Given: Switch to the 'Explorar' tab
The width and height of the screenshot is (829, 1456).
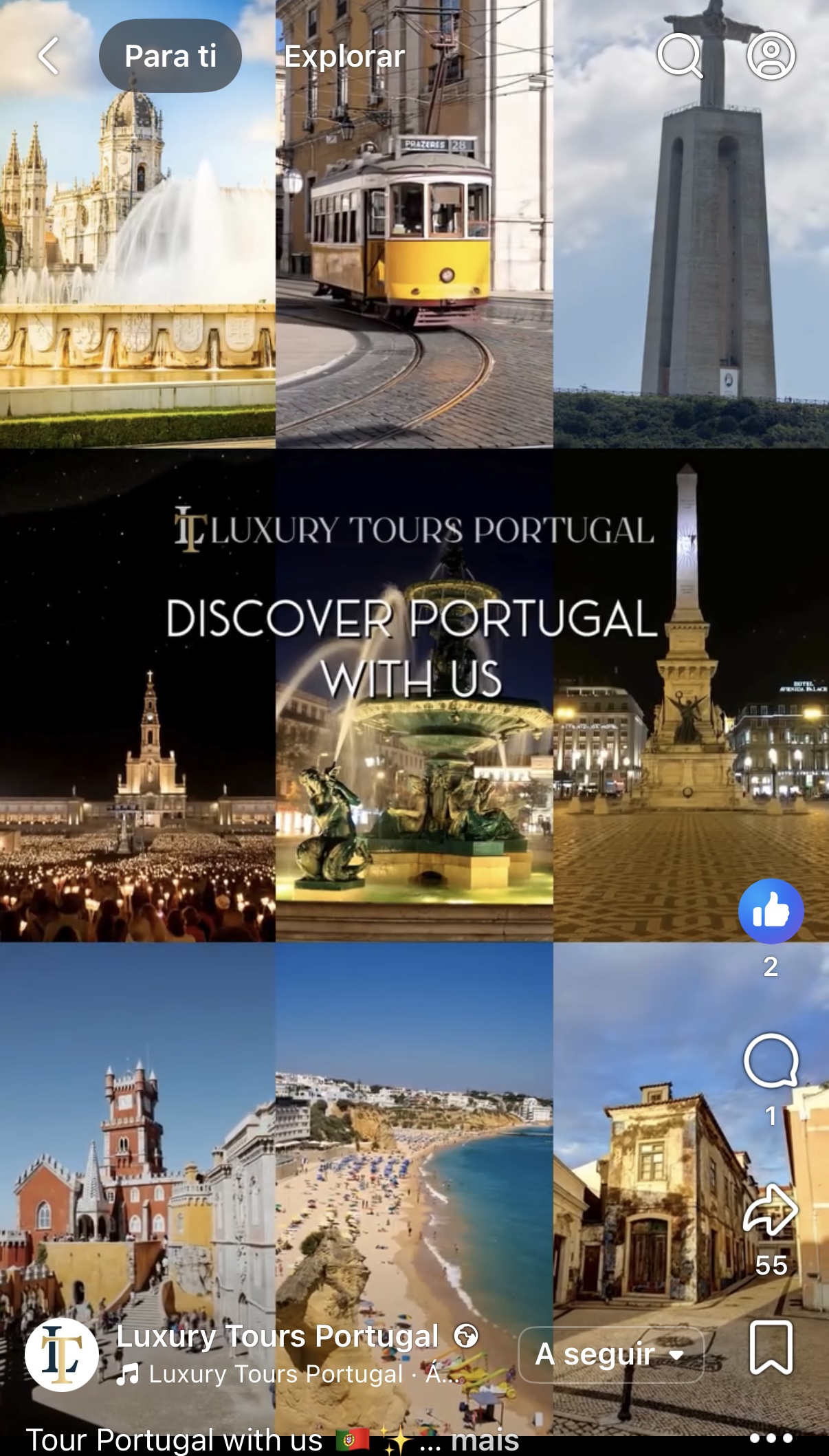Looking at the screenshot, I should [344, 56].
